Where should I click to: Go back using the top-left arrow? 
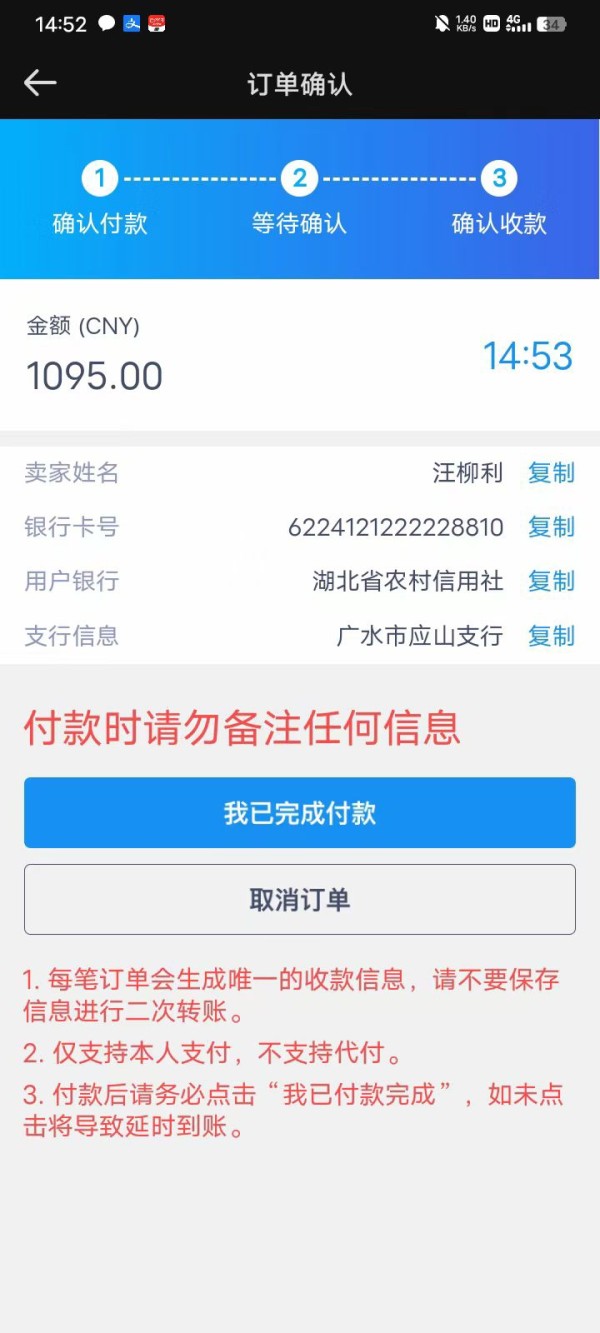[40, 83]
